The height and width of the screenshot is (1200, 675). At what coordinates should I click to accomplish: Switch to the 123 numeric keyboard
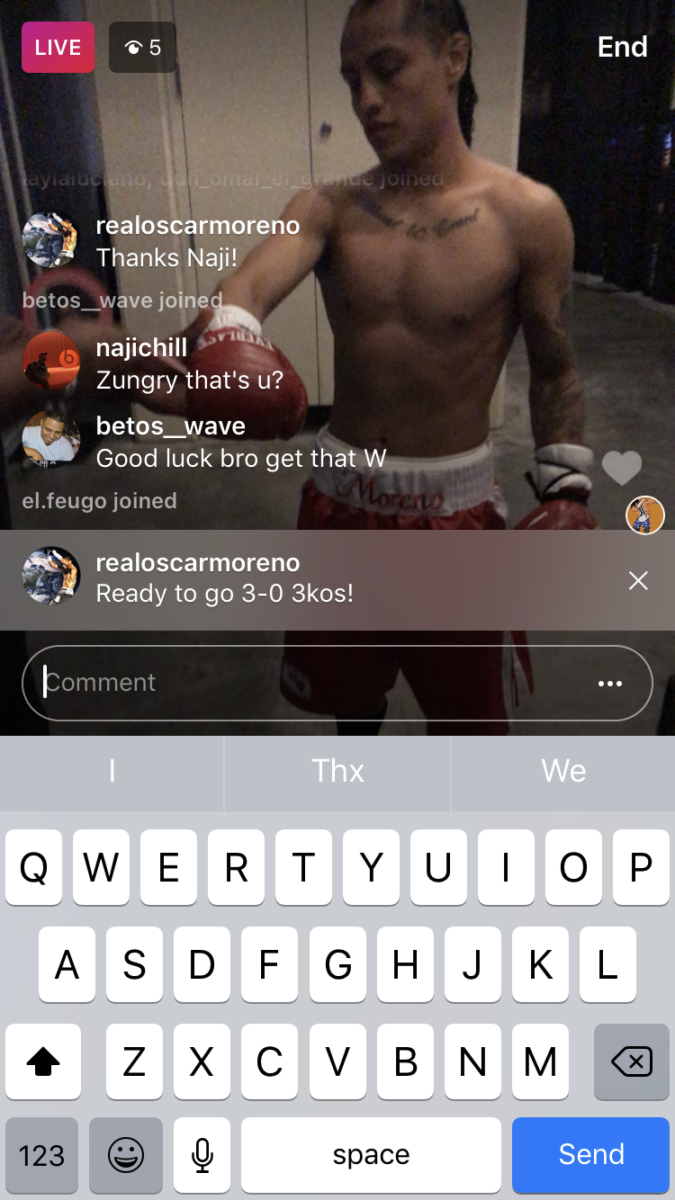(42, 1155)
